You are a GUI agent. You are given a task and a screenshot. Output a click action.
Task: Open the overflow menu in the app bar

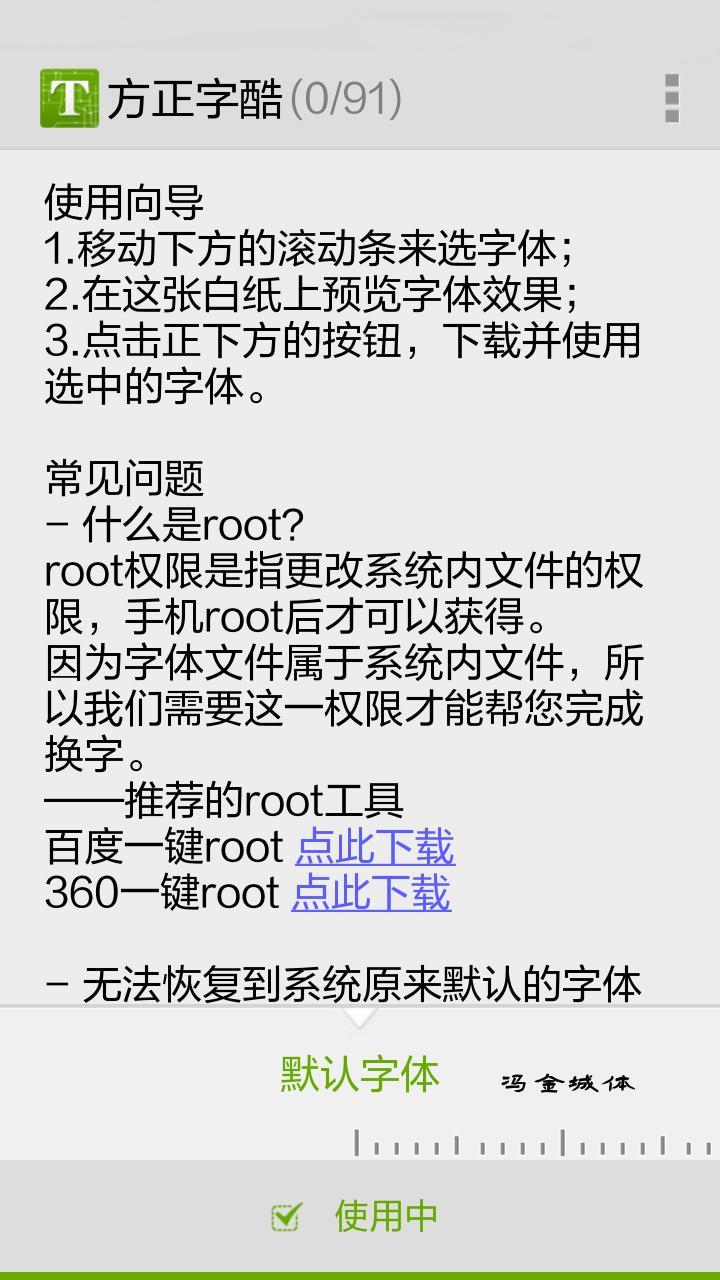(x=672, y=98)
